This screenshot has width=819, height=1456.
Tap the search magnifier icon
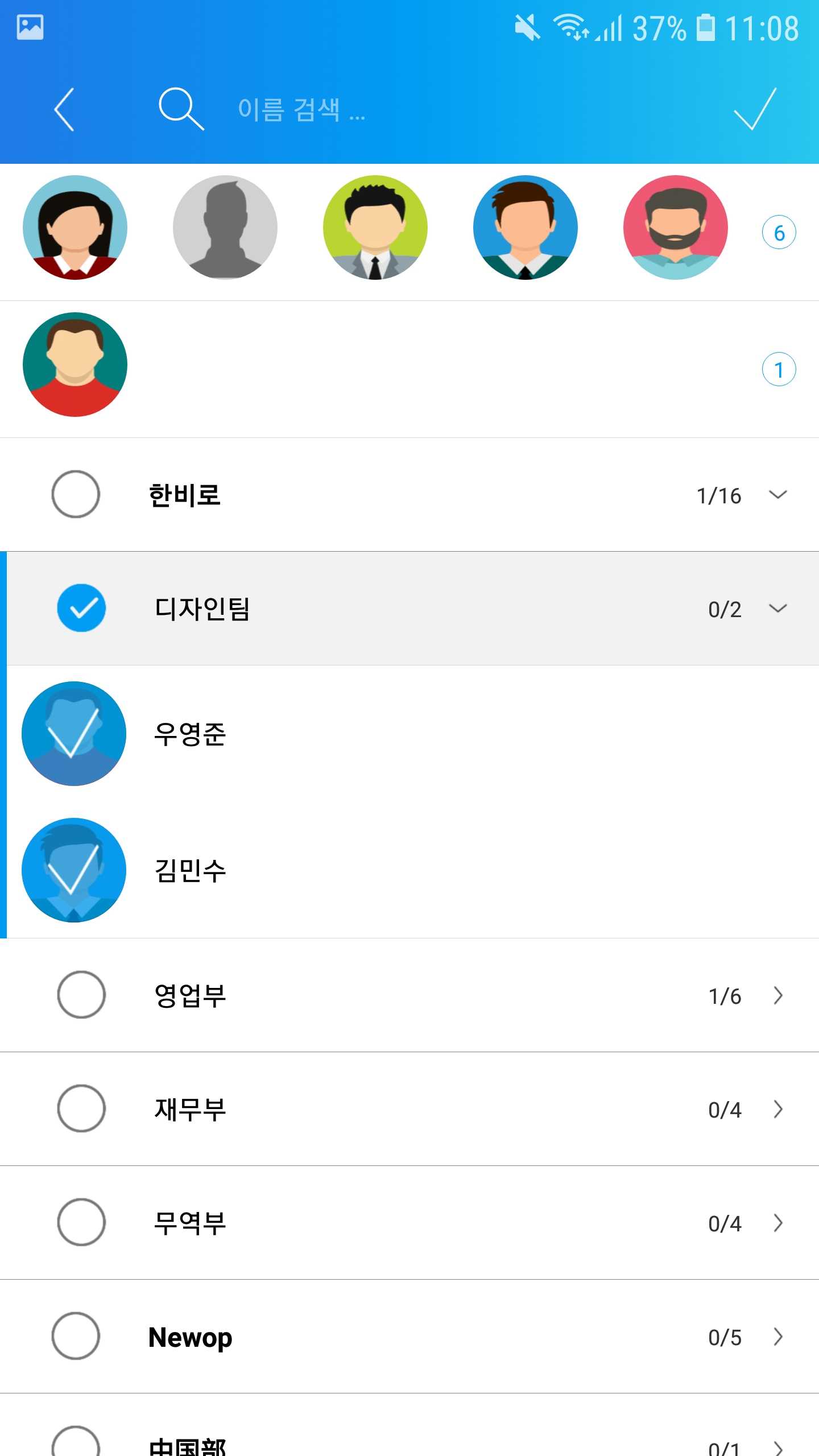pos(181,109)
